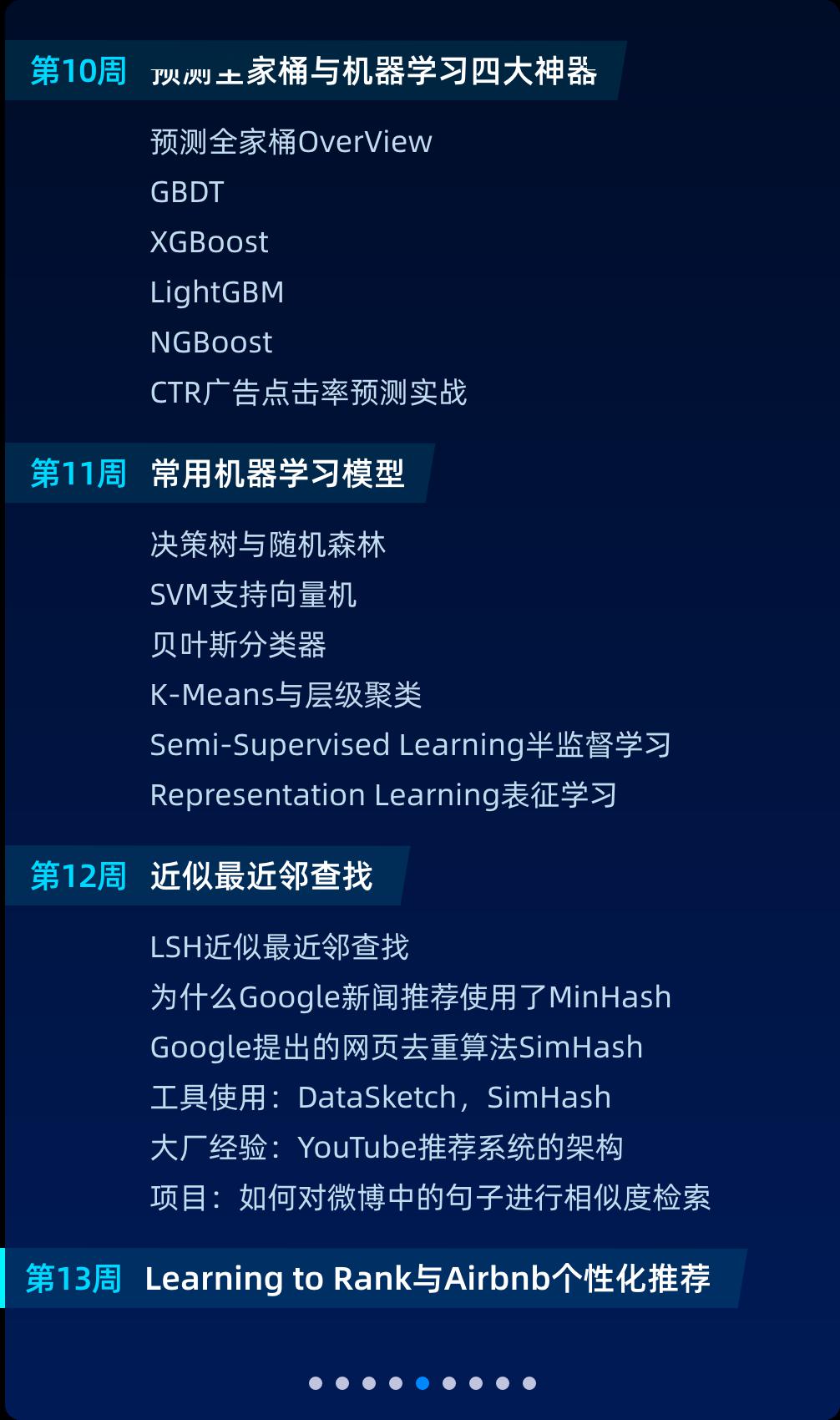Select the fourth carousel page dot
The height and width of the screenshot is (1420, 840).
396,1383
